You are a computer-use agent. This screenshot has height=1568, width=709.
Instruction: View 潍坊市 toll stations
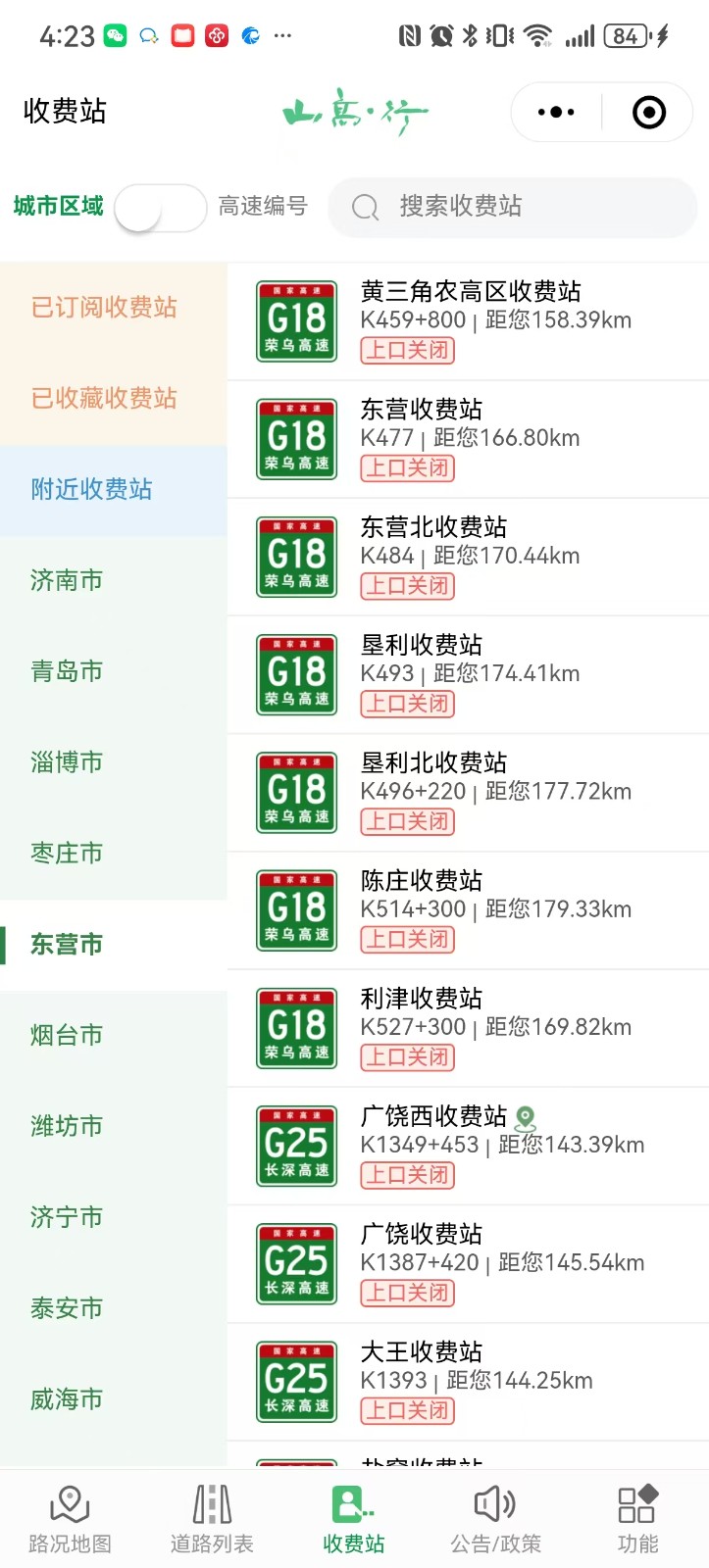coord(67,1127)
